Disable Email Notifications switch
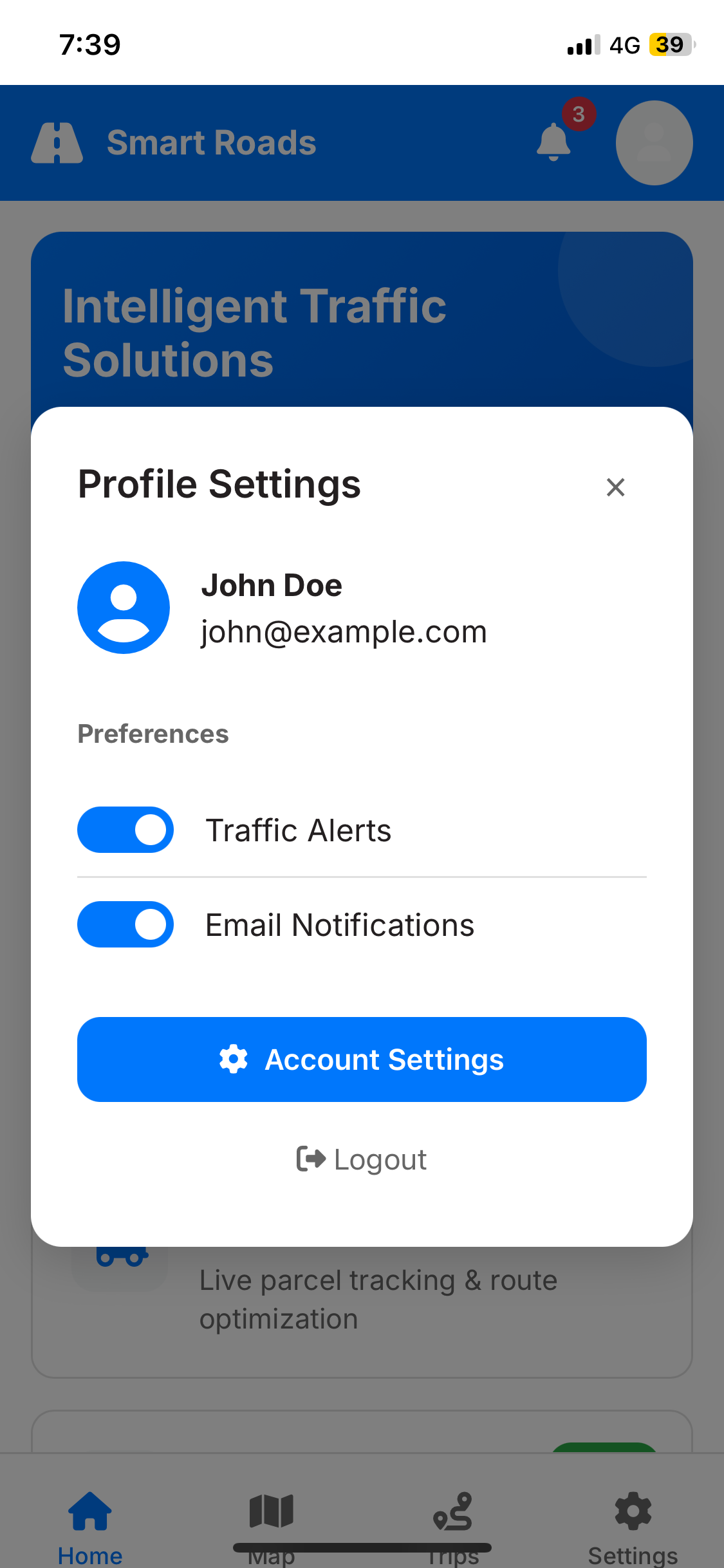Viewport: 724px width, 1568px height. click(125, 924)
